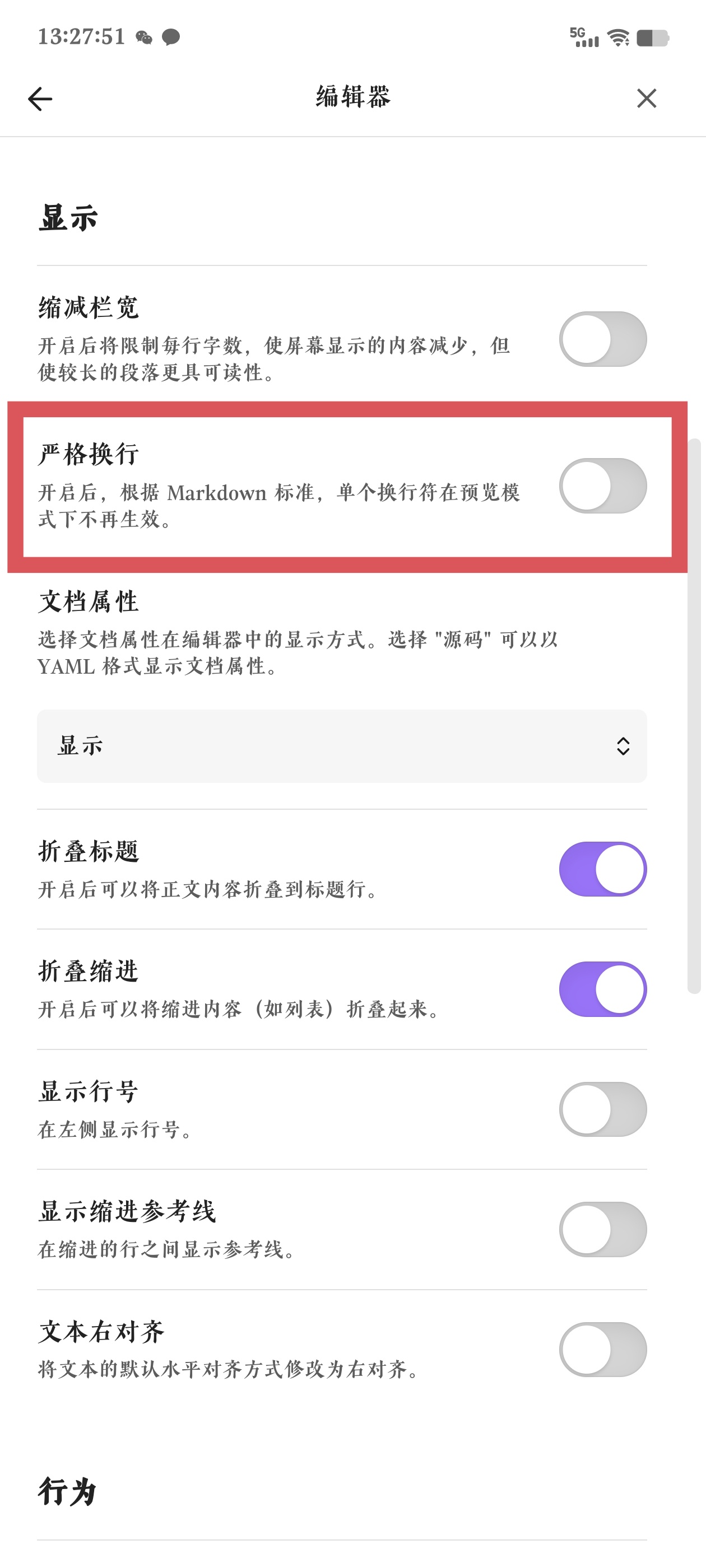Enable the 显示缩进参考线 toggle
The width and height of the screenshot is (706, 1568).
(x=602, y=1228)
